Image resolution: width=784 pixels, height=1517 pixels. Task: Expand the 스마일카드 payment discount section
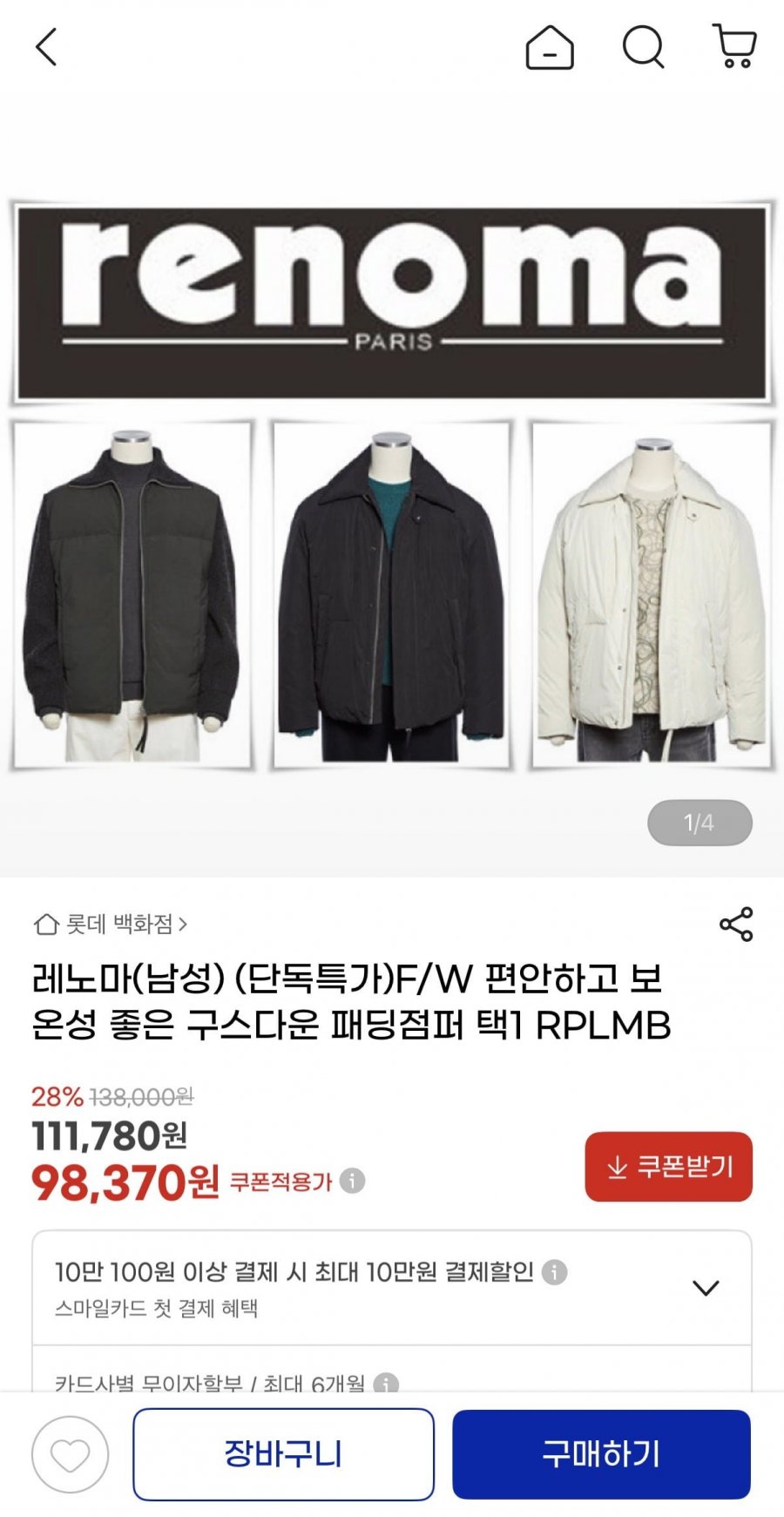(x=705, y=1288)
